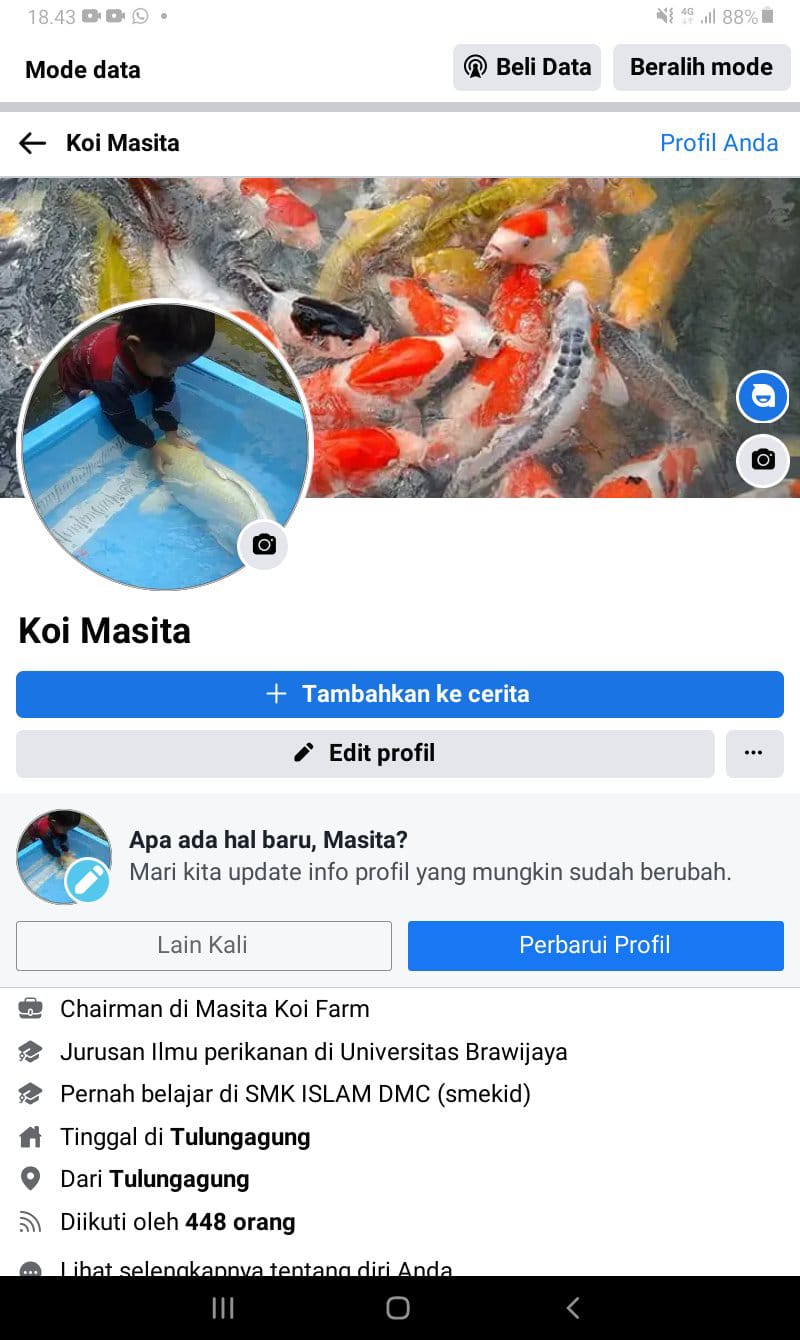Open the system recent apps button
Viewport: 800px width, 1340px height.
click(x=223, y=1308)
